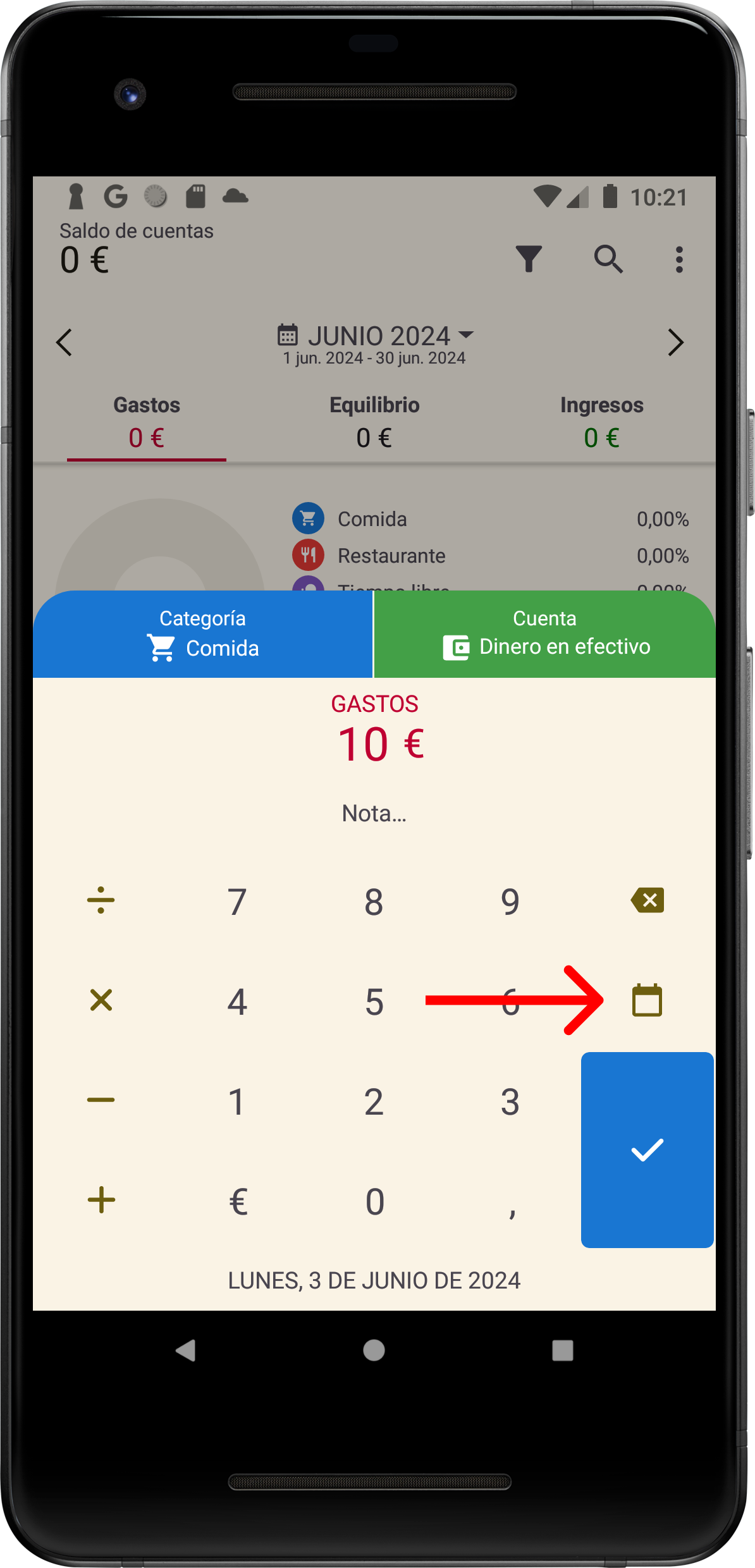Tap the plus operator key
The height and width of the screenshot is (1568, 755).
coord(101,1200)
